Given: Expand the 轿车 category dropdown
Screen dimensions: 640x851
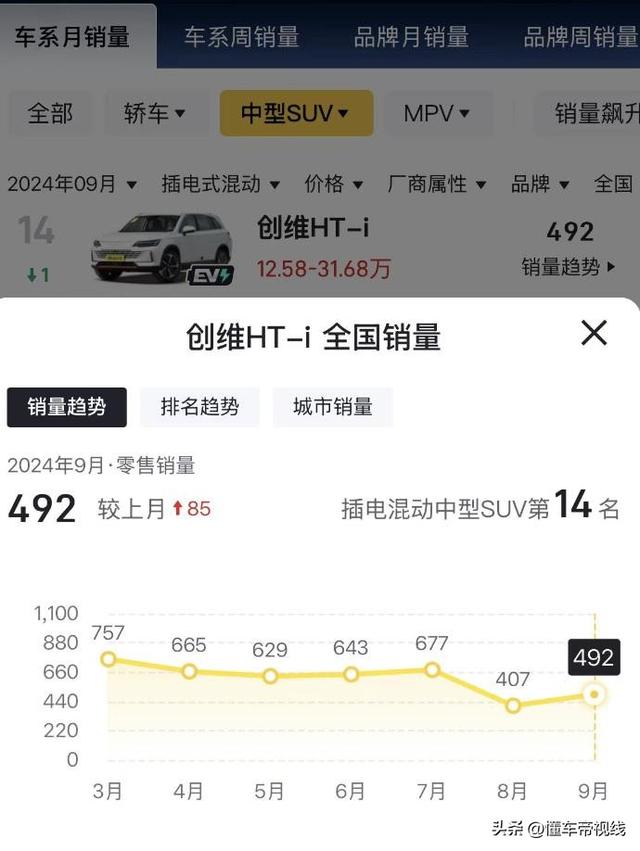Looking at the screenshot, I should (x=155, y=113).
